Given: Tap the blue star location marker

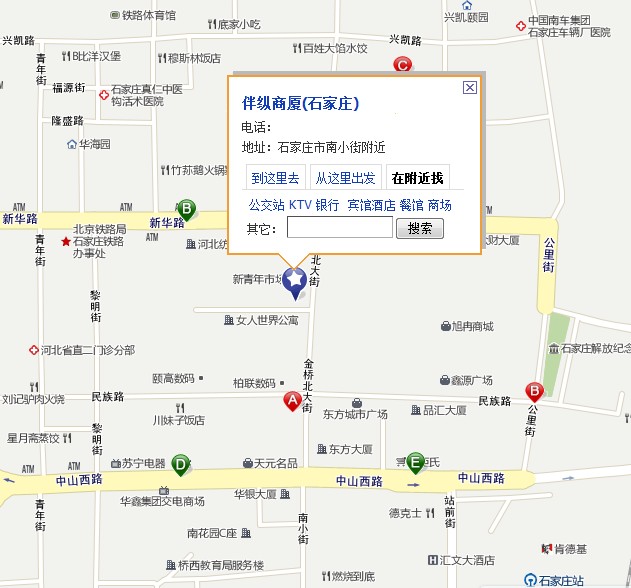Looking at the screenshot, I should (x=295, y=284).
